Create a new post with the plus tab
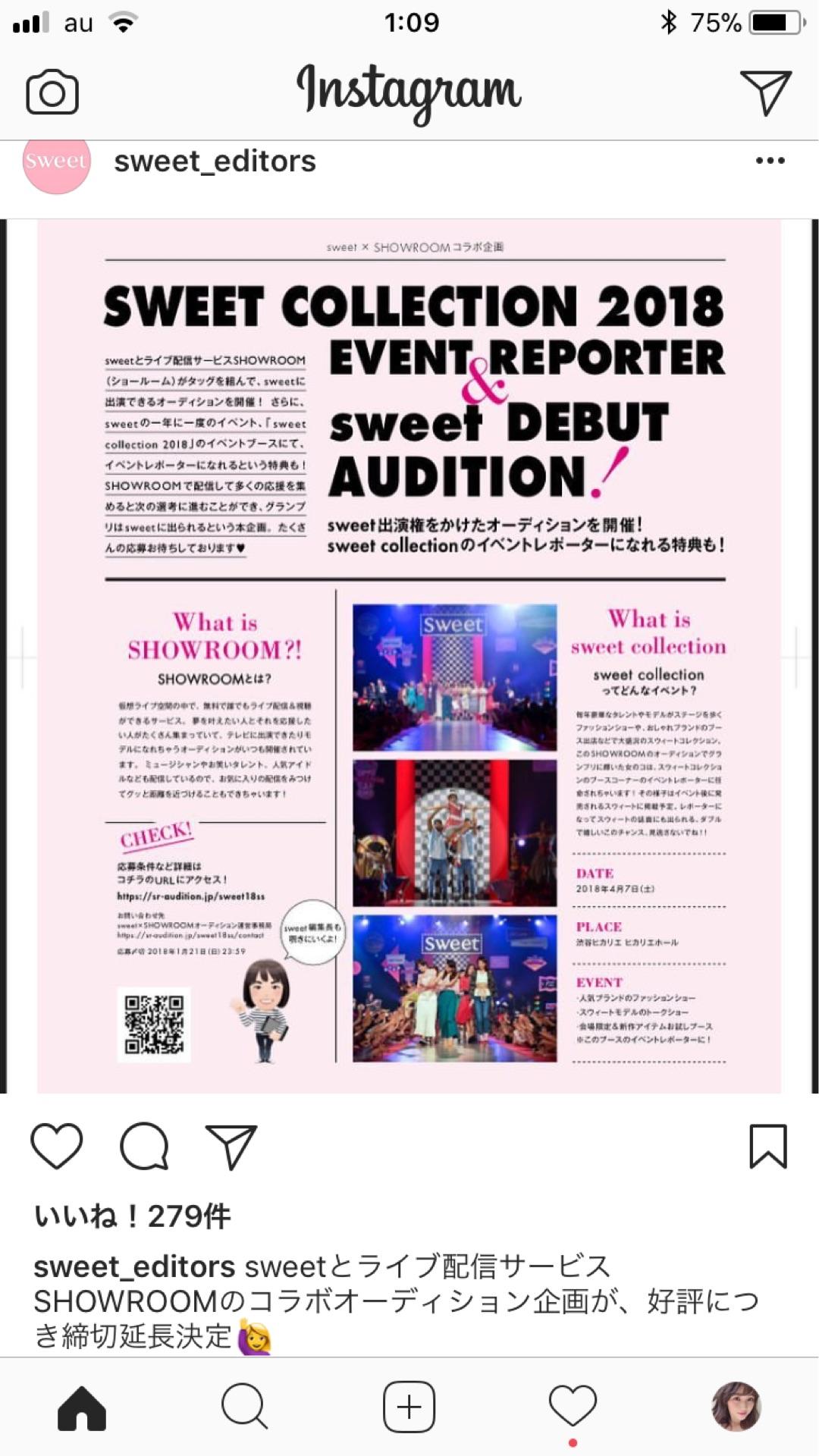The image size is (819, 1456). pyautogui.click(x=409, y=1407)
